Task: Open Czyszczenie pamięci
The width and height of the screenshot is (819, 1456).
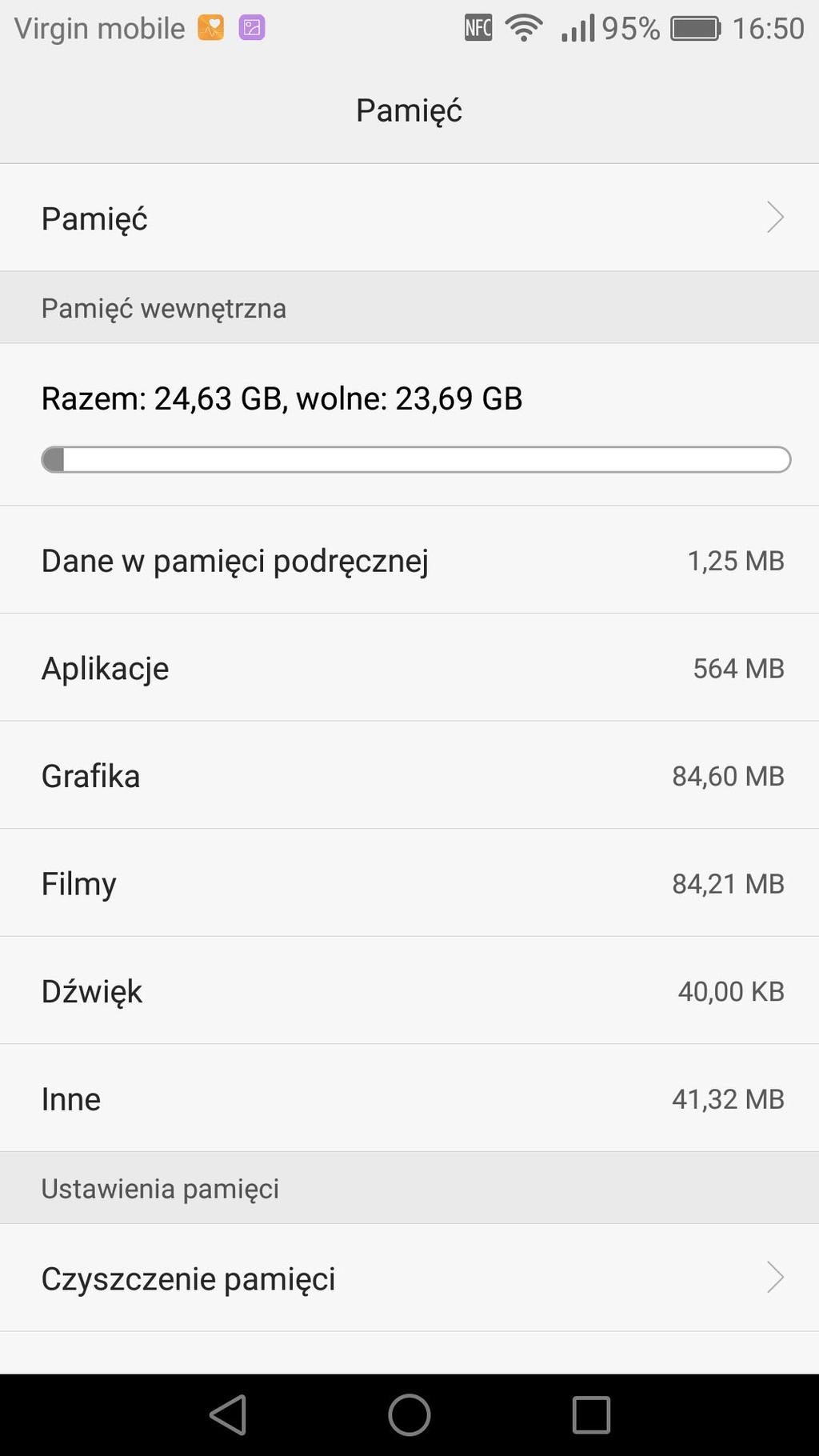Action: 409,1278
